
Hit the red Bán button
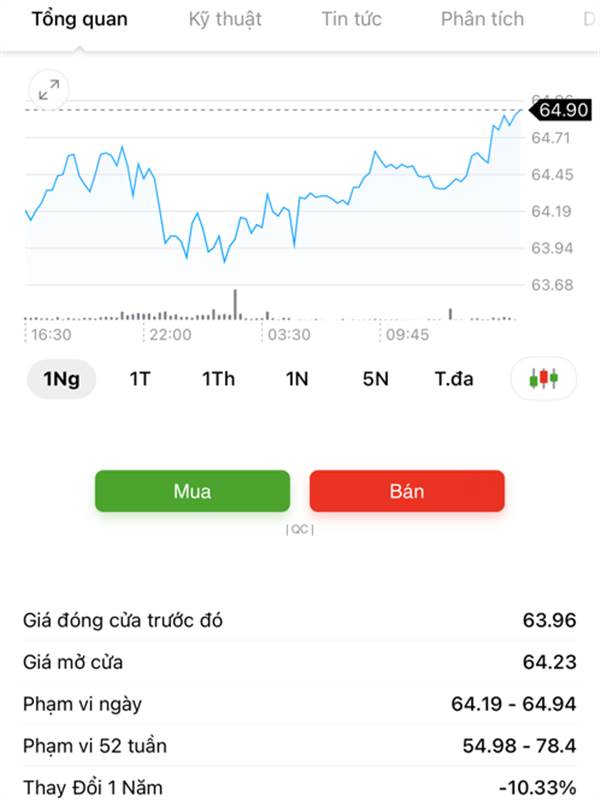(x=407, y=491)
